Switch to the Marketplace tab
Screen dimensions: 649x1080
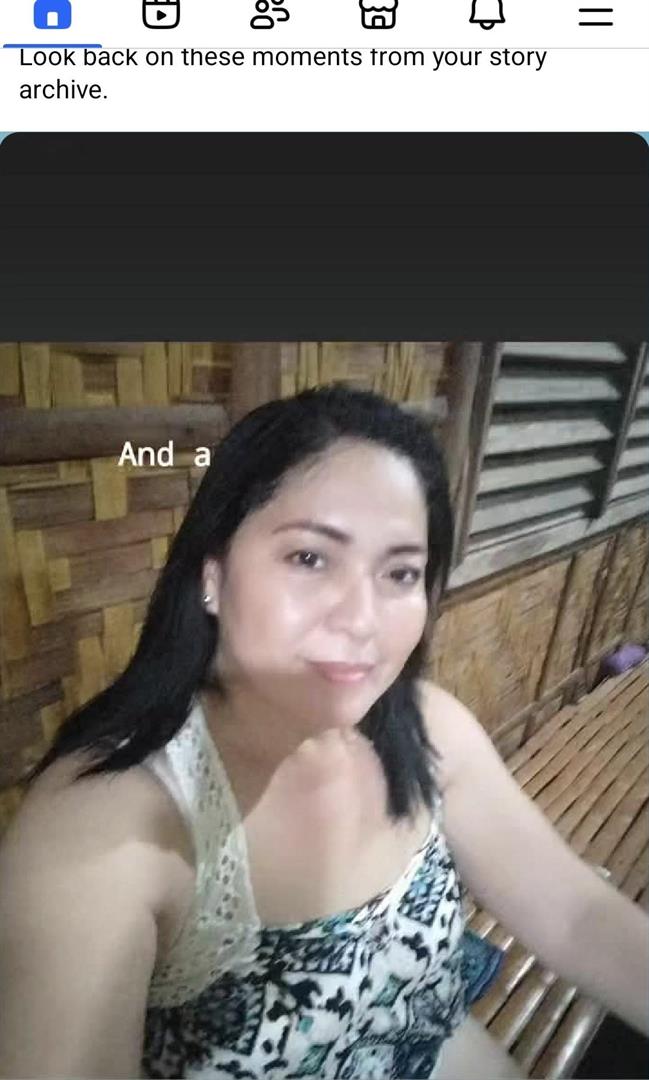[378, 16]
